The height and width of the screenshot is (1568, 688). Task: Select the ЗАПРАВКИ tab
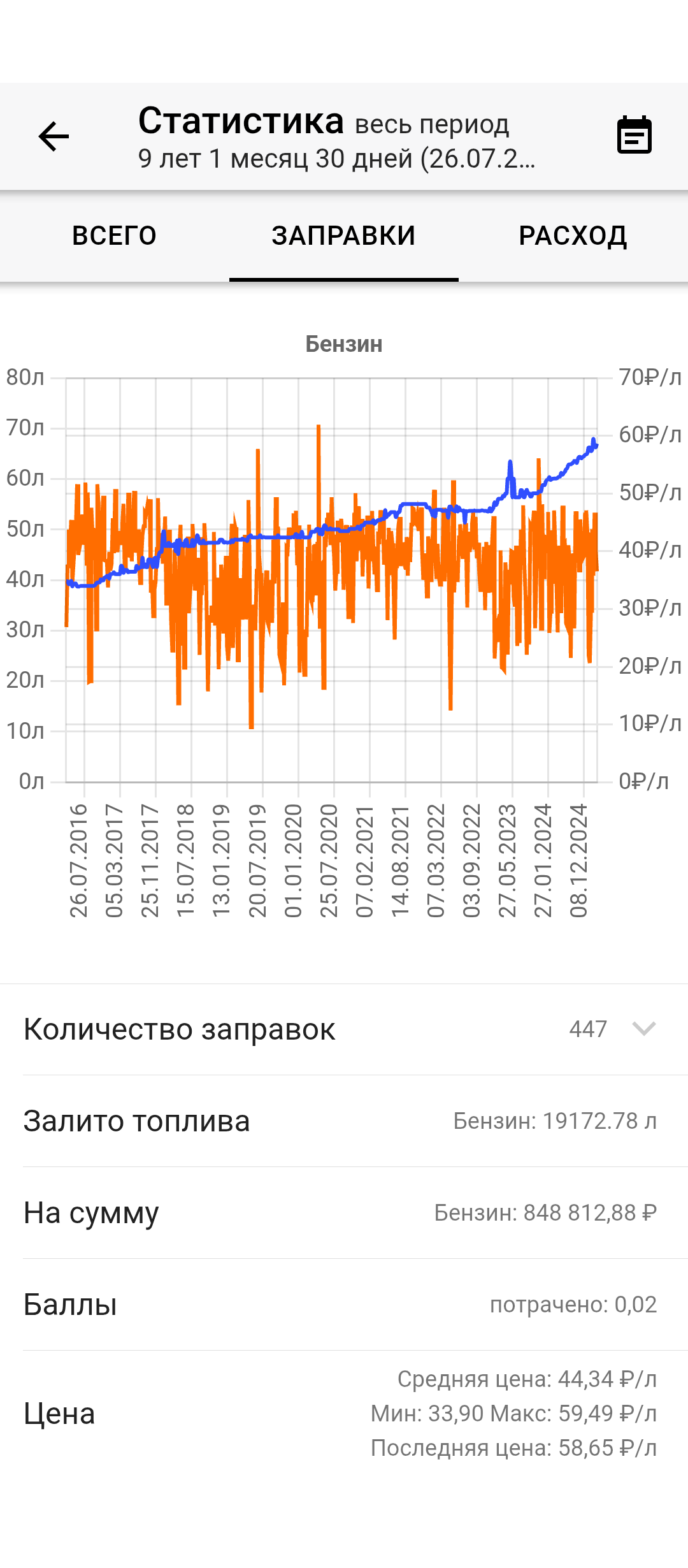click(344, 236)
